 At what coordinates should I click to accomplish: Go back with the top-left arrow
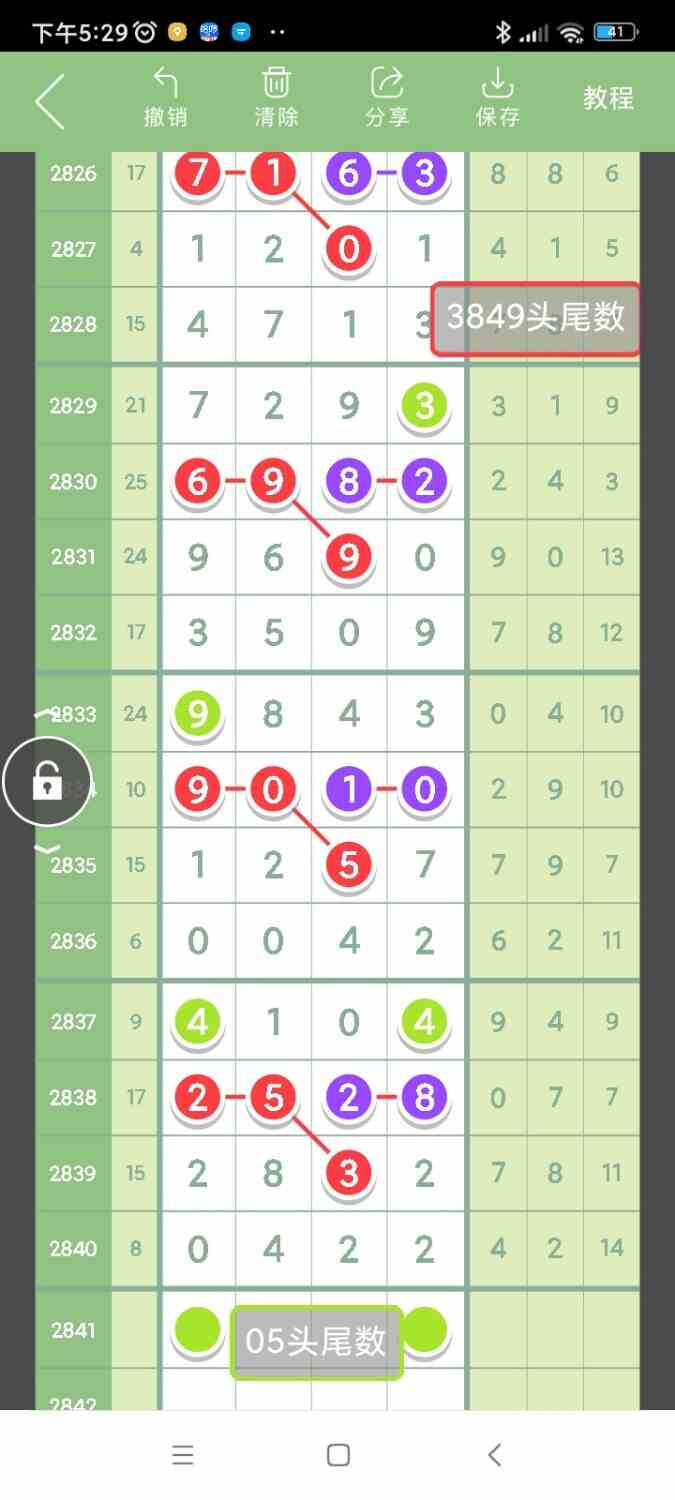coord(50,101)
